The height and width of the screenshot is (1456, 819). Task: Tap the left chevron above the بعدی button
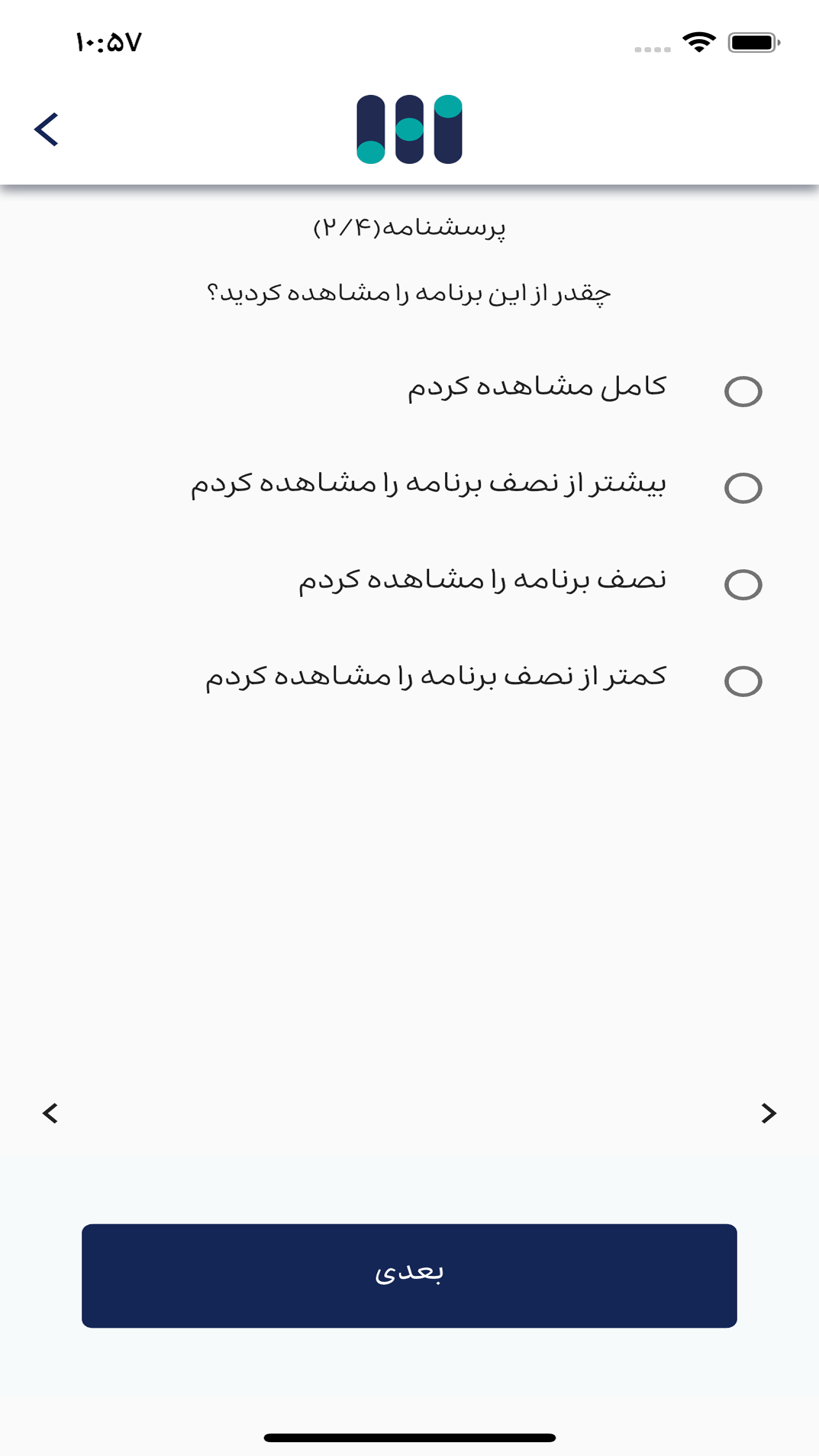[51, 1113]
